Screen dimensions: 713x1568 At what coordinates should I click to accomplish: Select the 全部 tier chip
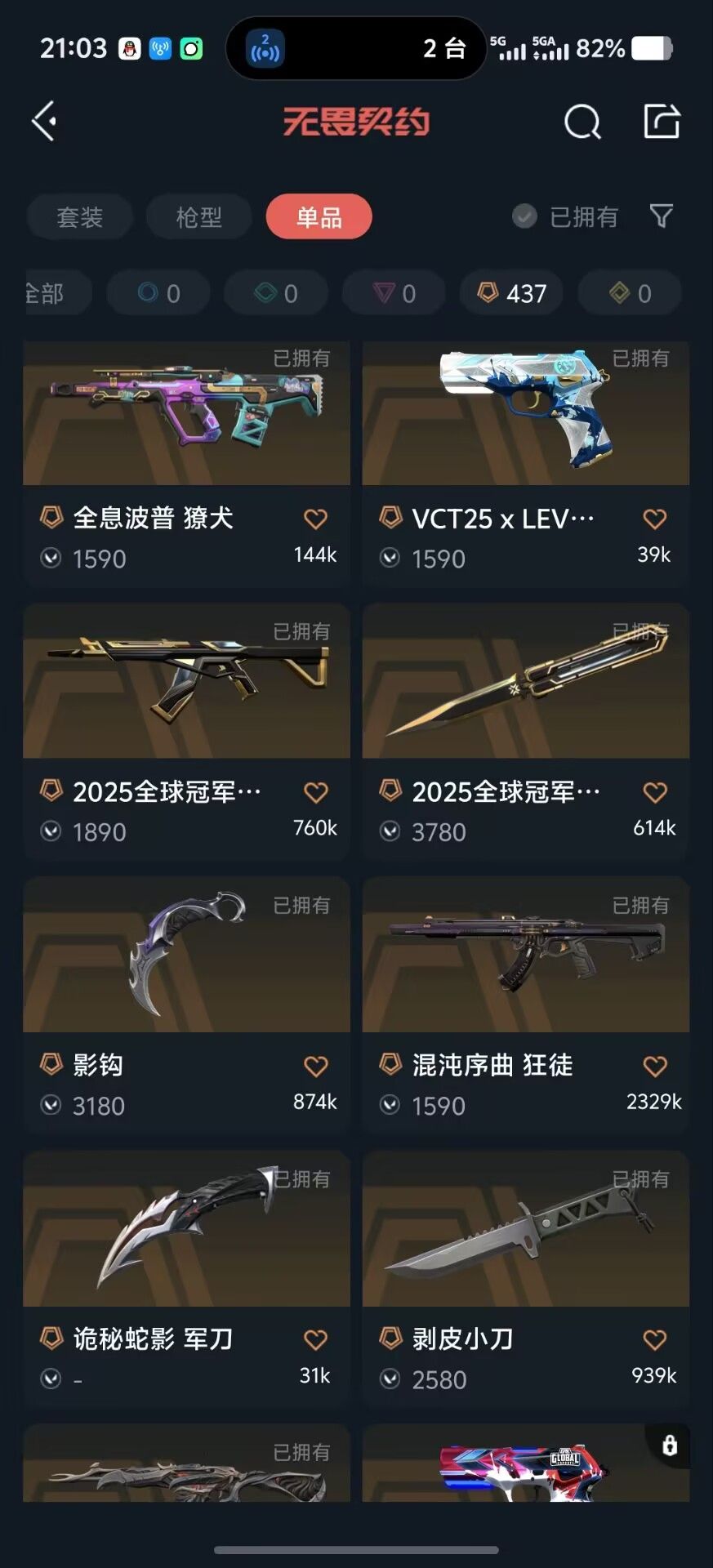click(x=56, y=293)
